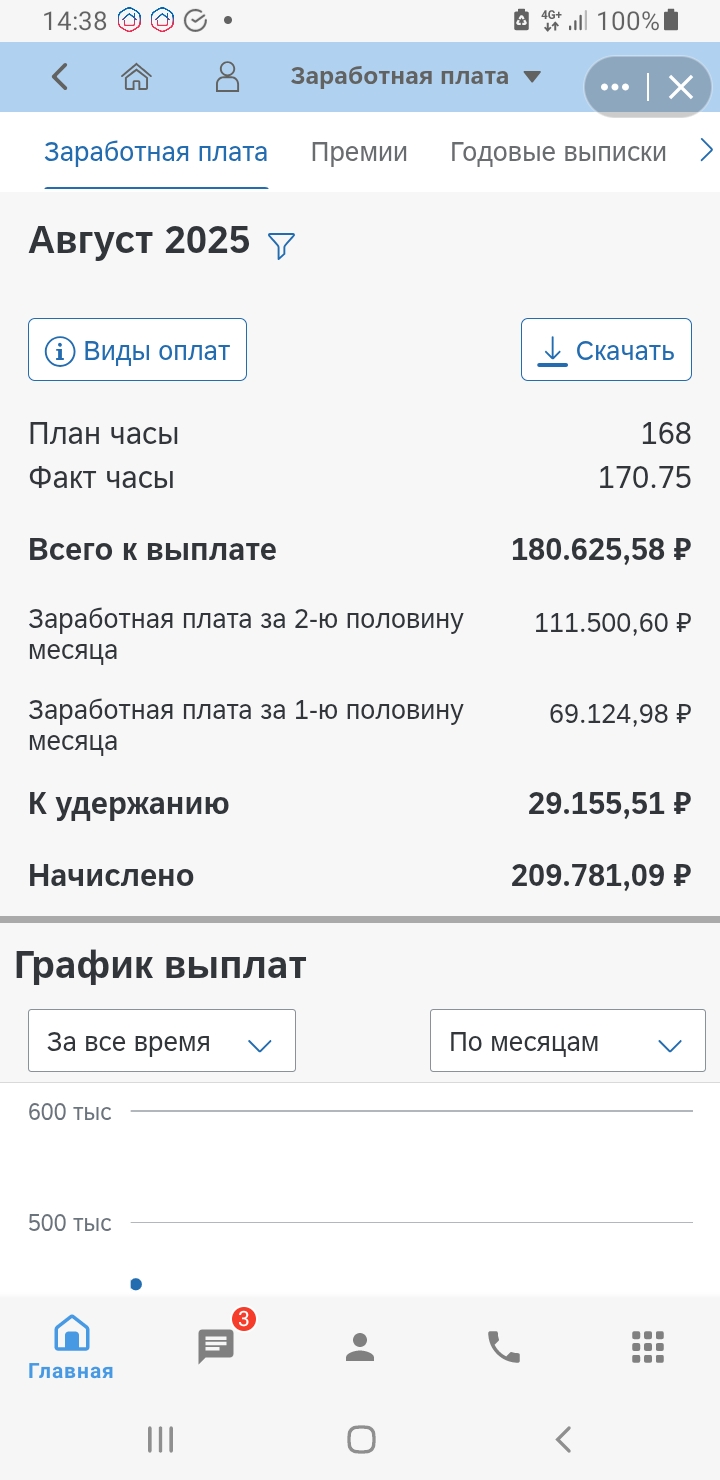
Task: Open the three-dots mini-app menu
Action: point(615,88)
